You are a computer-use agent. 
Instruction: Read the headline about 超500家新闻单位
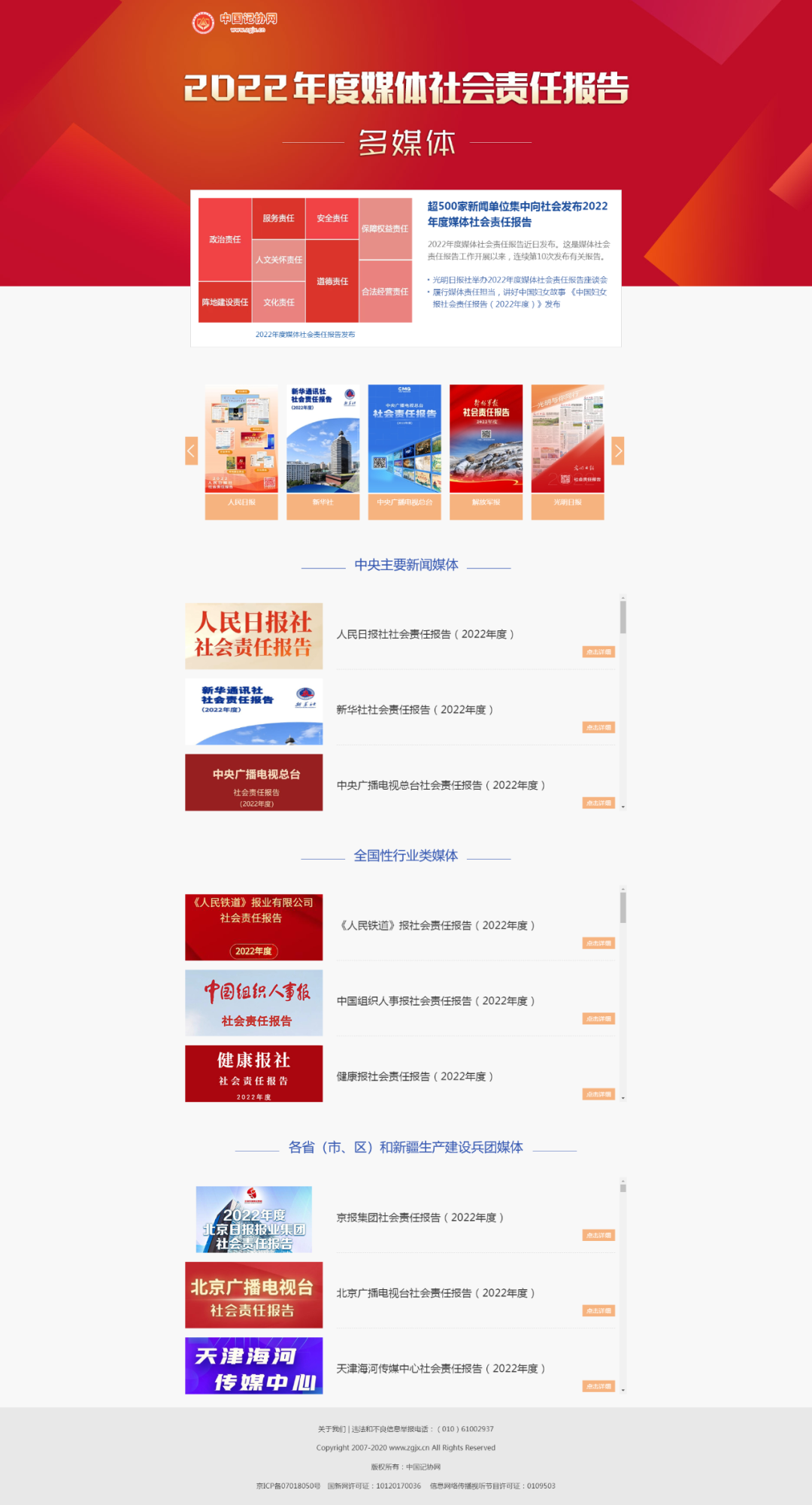pos(517,214)
